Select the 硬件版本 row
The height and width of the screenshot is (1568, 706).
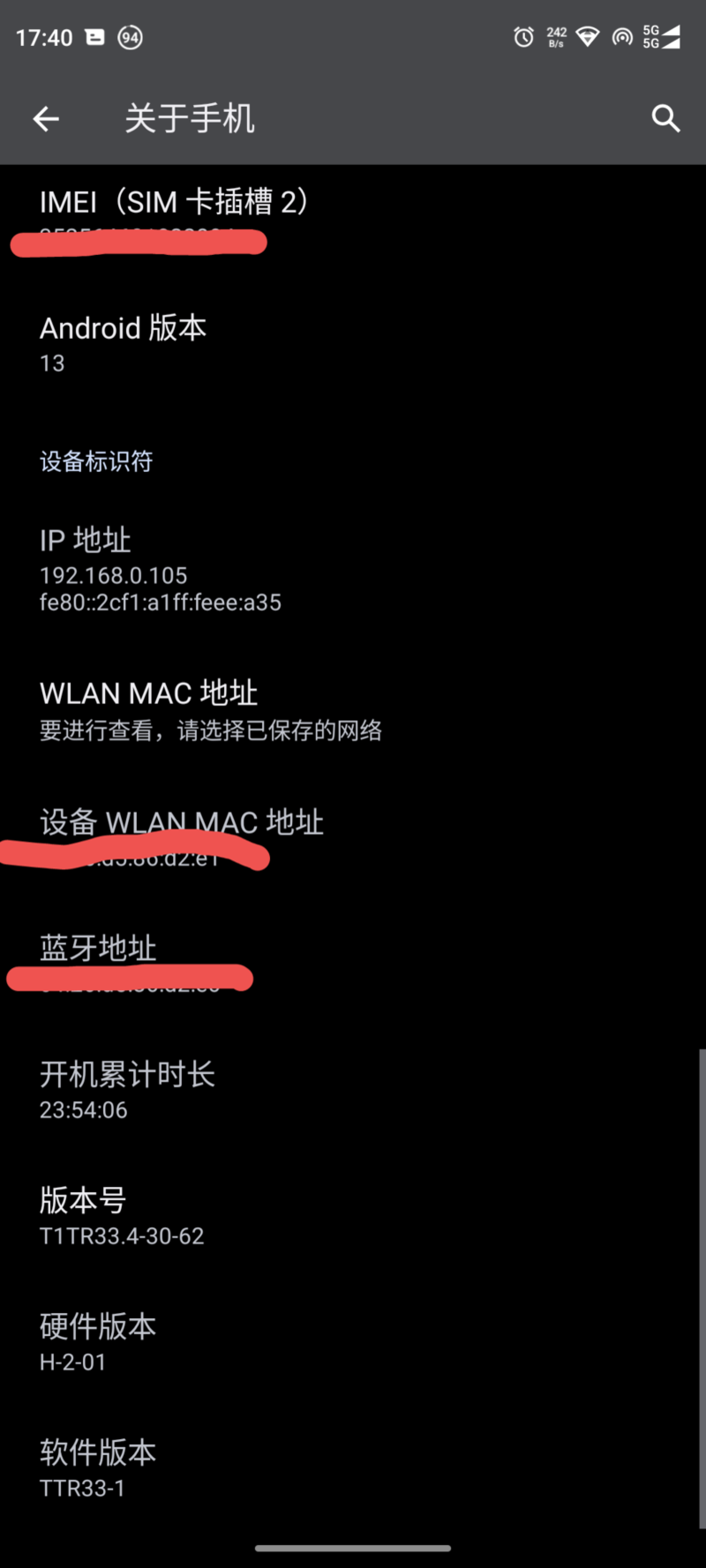[x=353, y=1343]
